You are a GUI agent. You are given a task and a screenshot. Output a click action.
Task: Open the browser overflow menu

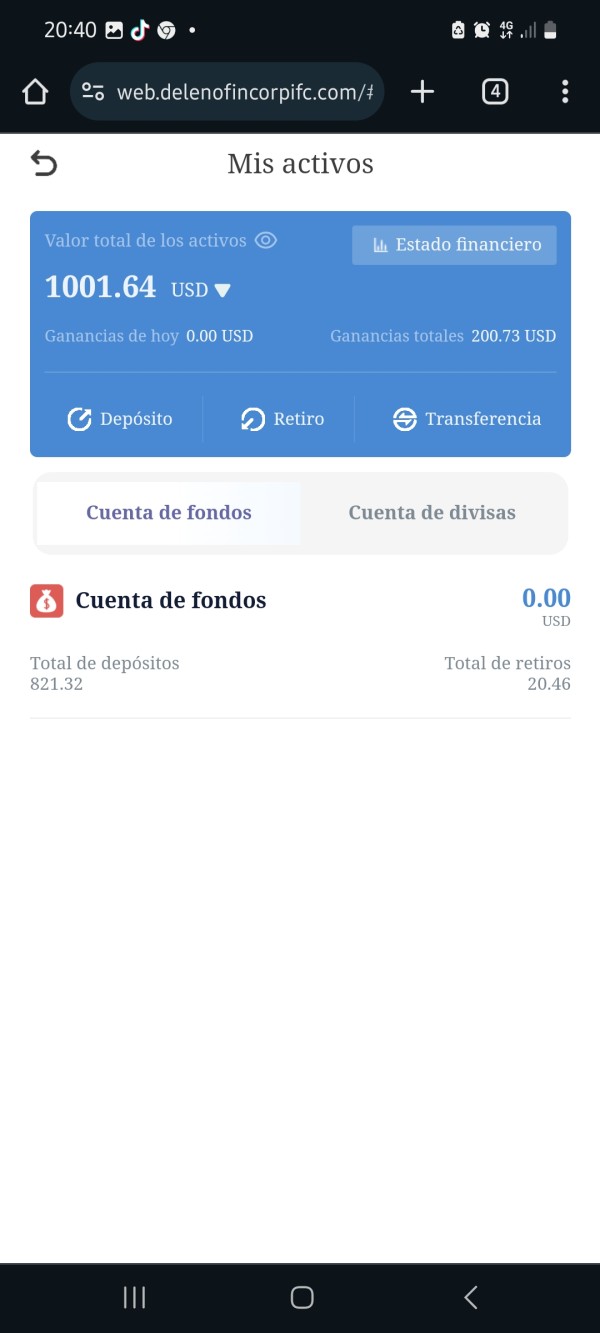click(x=565, y=92)
